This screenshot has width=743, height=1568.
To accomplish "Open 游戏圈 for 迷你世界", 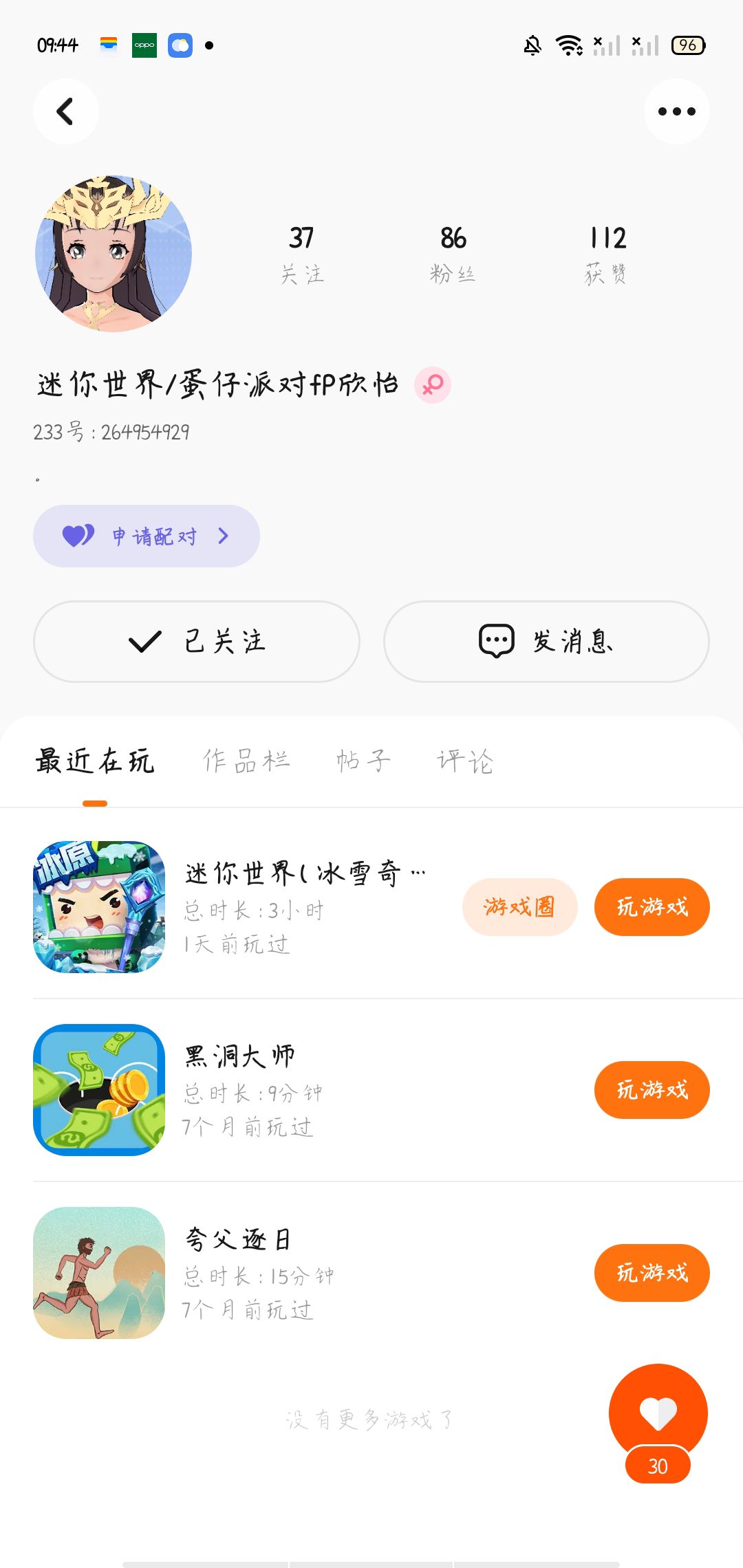I will [519, 907].
